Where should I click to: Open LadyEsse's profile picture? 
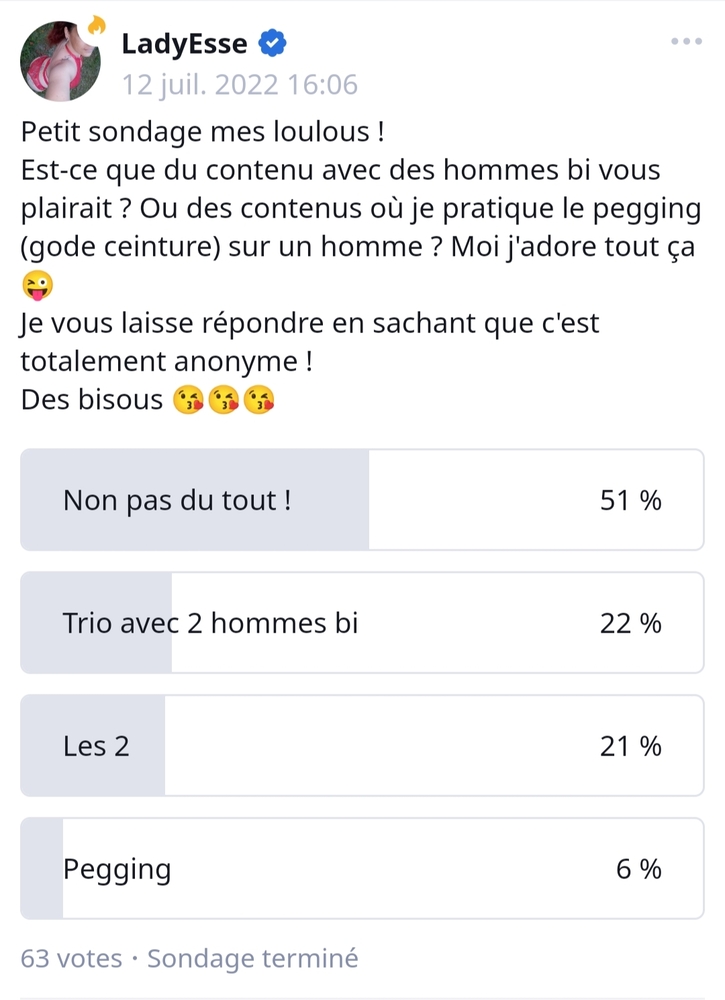60,60
